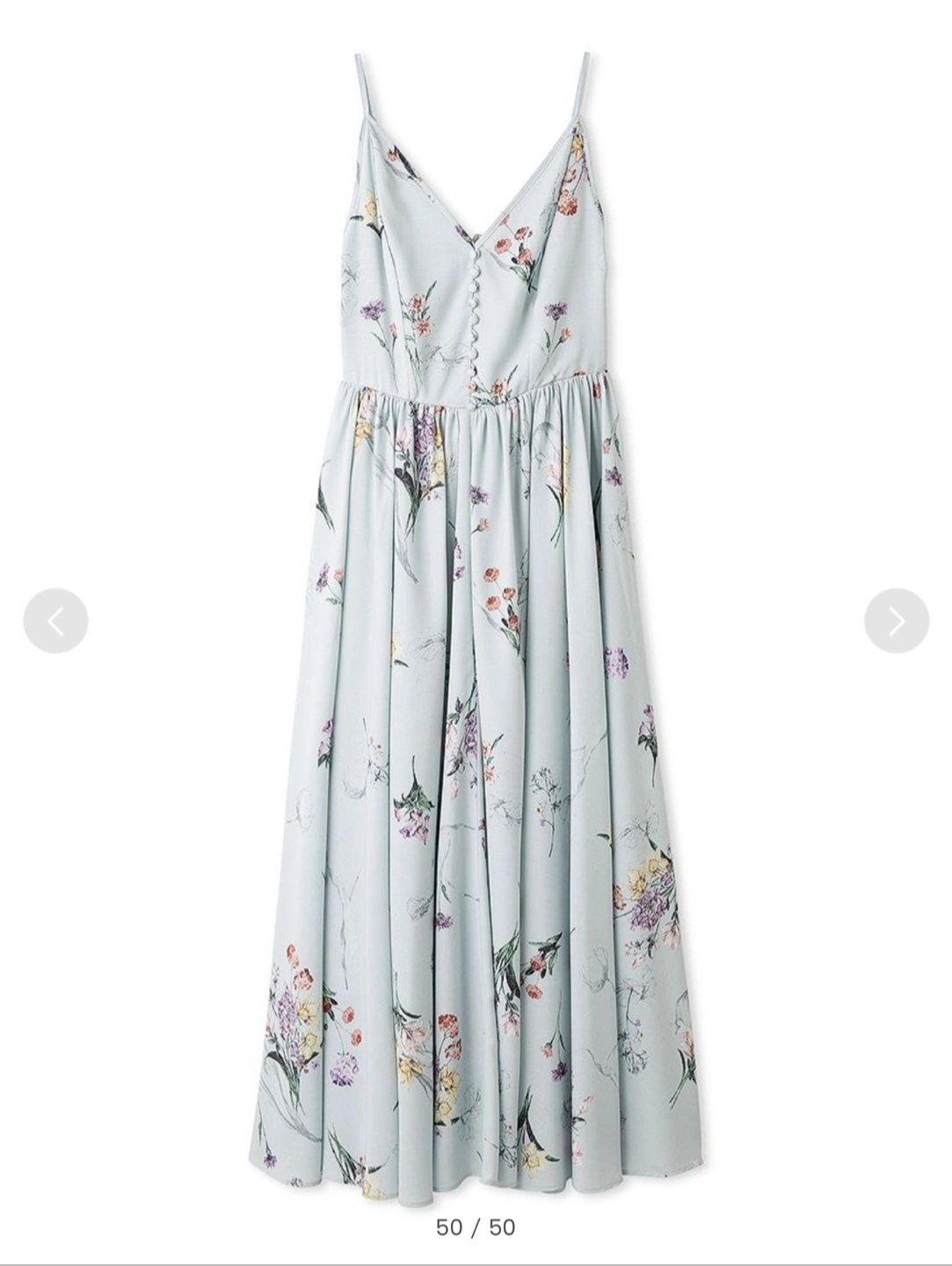The height and width of the screenshot is (1266, 952).
Task: Go to the next product image
Action: [896, 621]
